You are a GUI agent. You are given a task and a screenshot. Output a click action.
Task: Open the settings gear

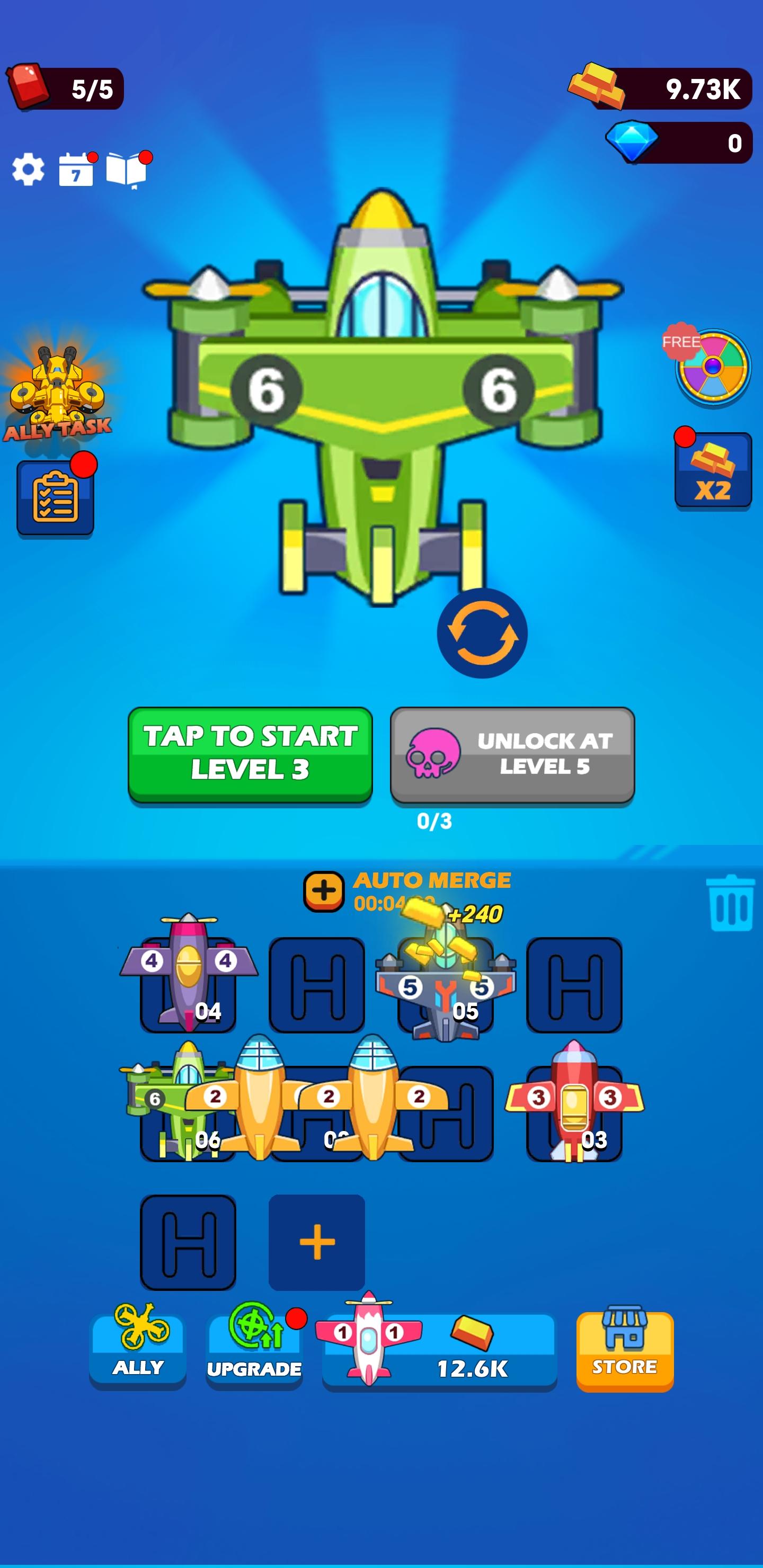click(x=28, y=169)
